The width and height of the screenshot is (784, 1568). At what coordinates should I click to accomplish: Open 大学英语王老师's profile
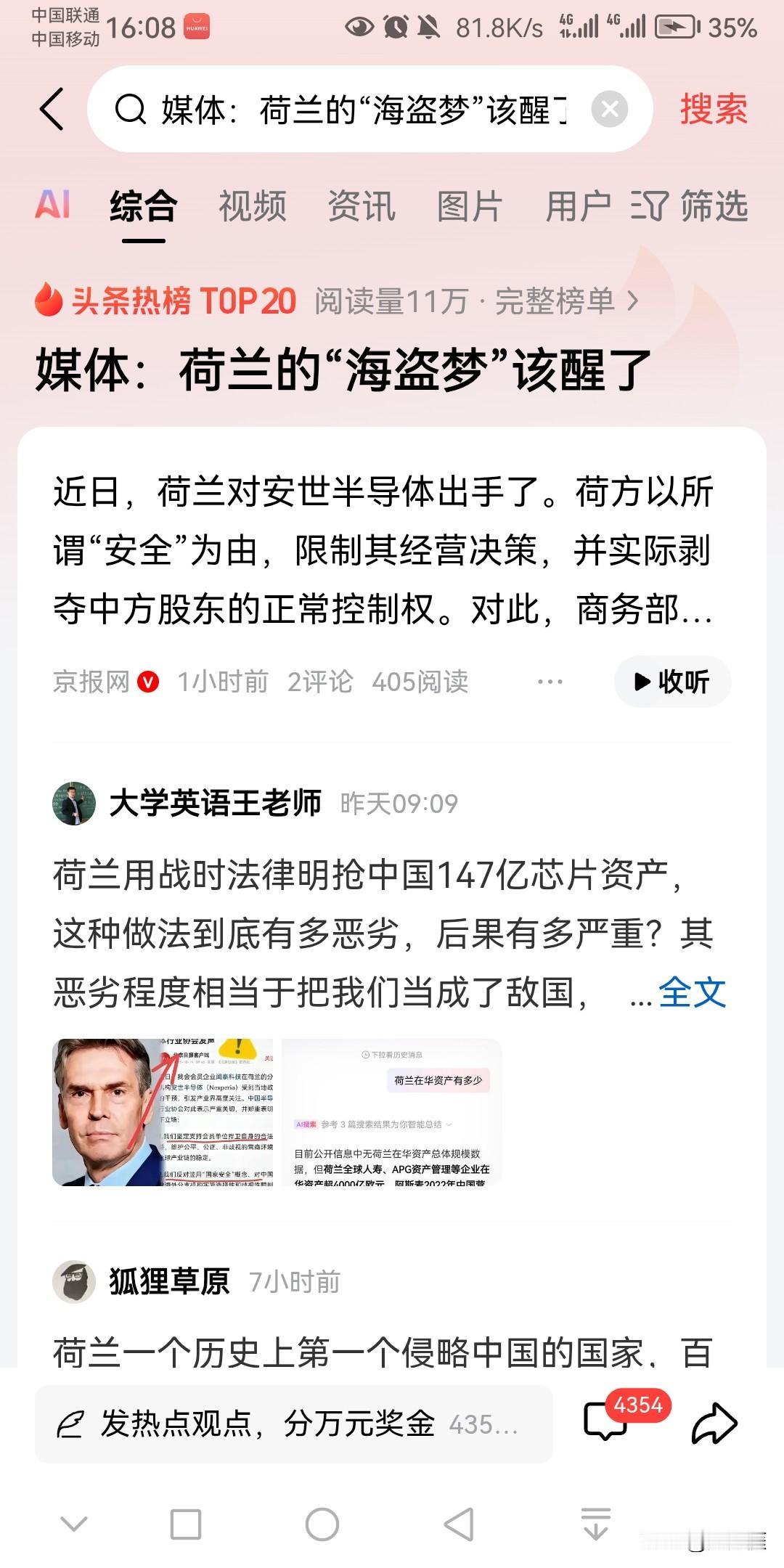[215, 803]
